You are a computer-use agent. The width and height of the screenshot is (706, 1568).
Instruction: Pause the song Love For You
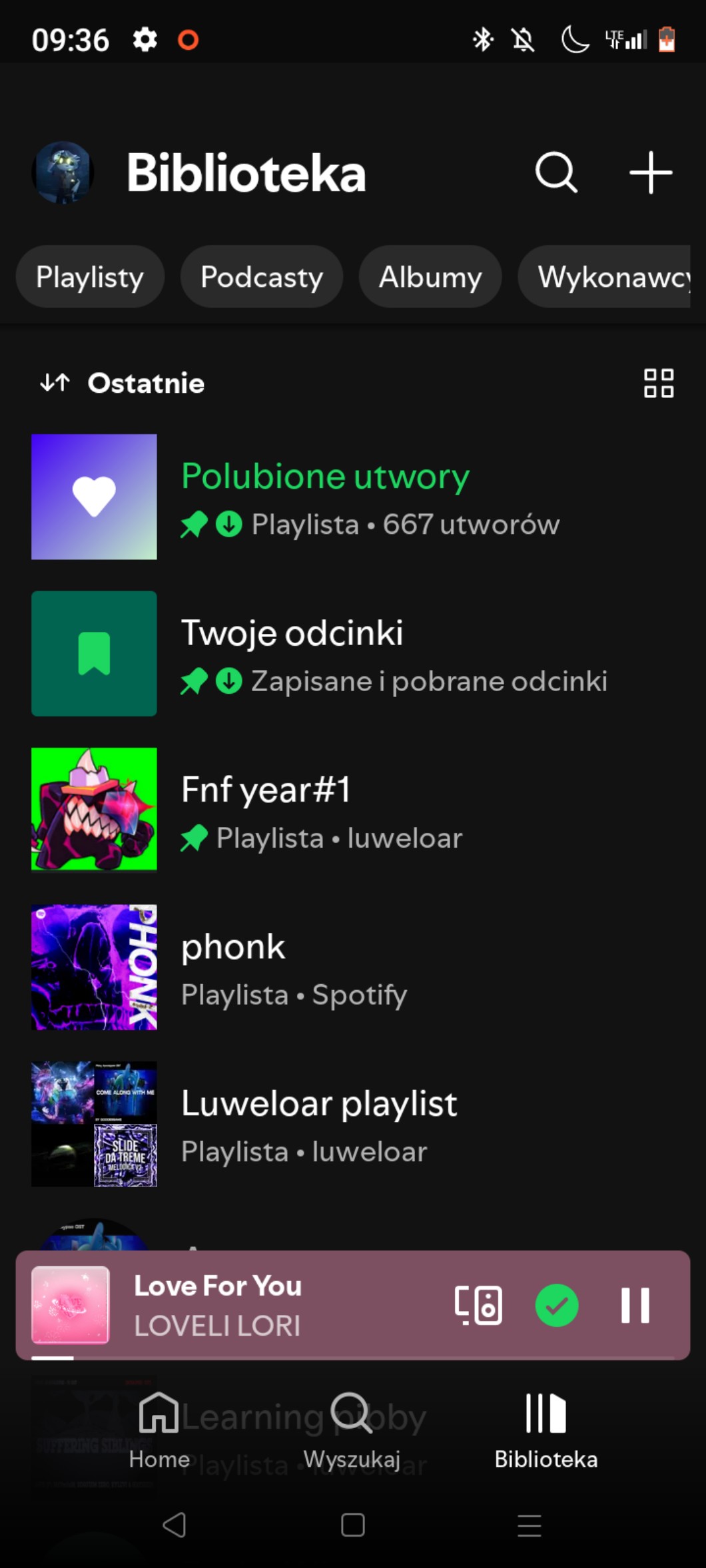[635, 1305]
